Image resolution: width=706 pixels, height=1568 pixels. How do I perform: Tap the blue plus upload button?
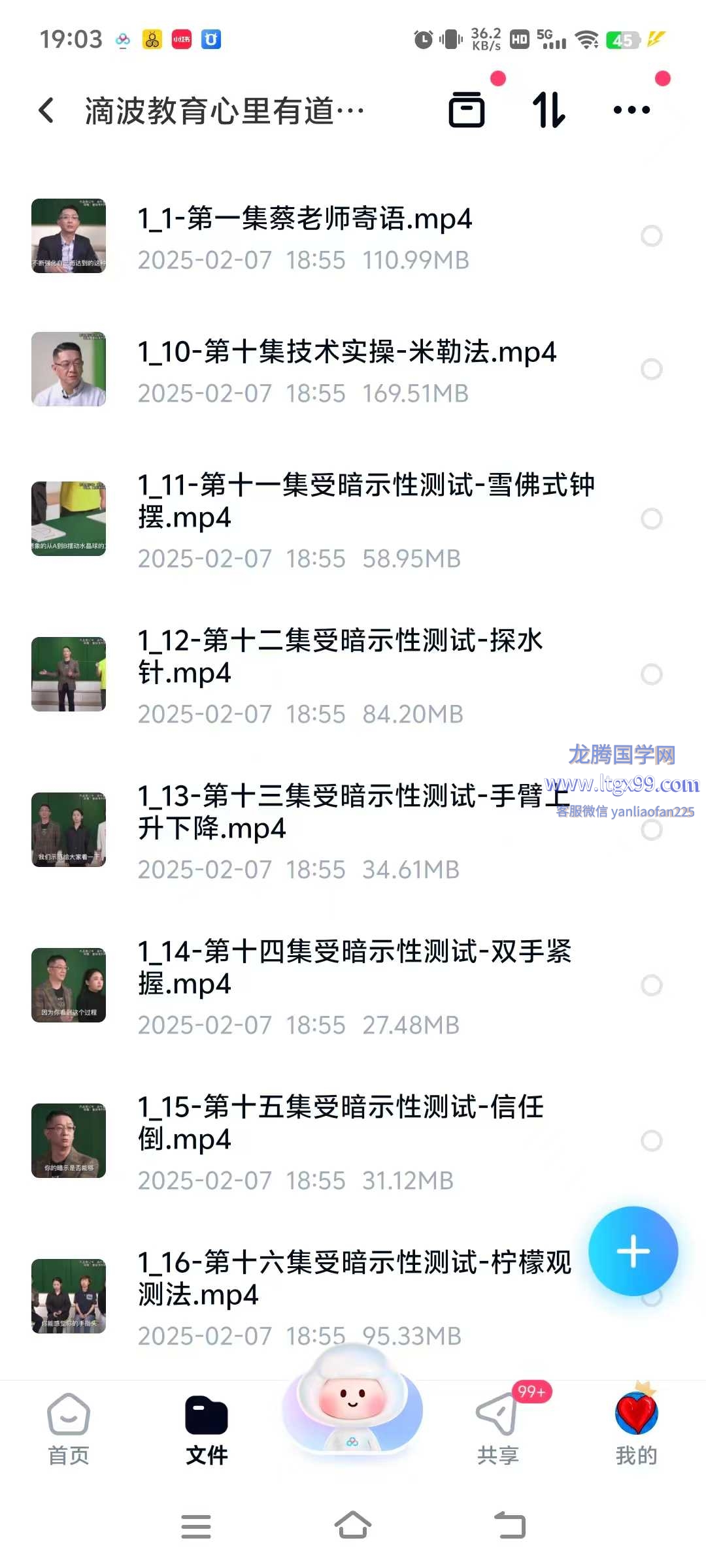pyautogui.click(x=633, y=1251)
